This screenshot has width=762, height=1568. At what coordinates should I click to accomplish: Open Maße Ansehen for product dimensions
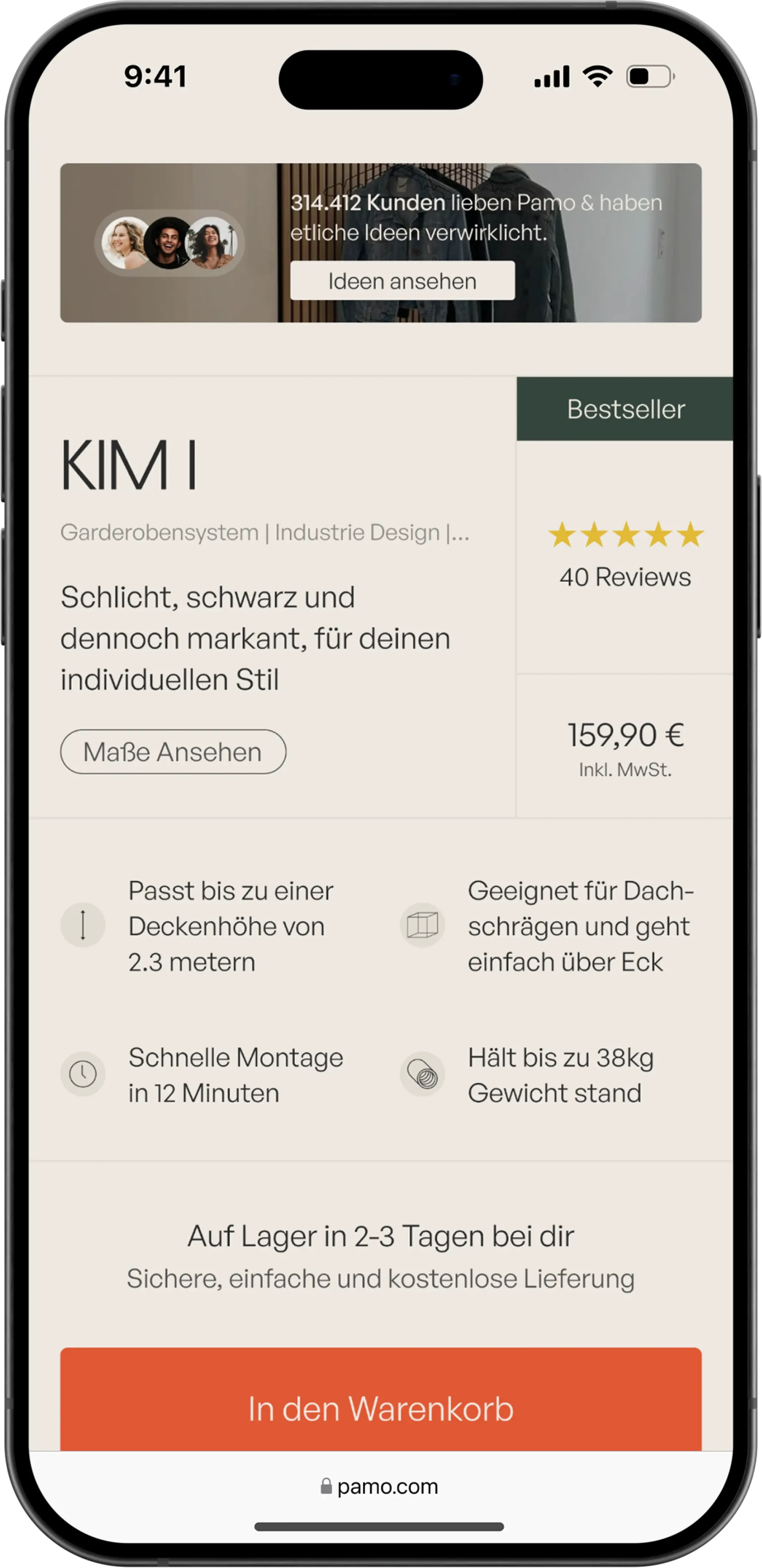click(173, 752)
